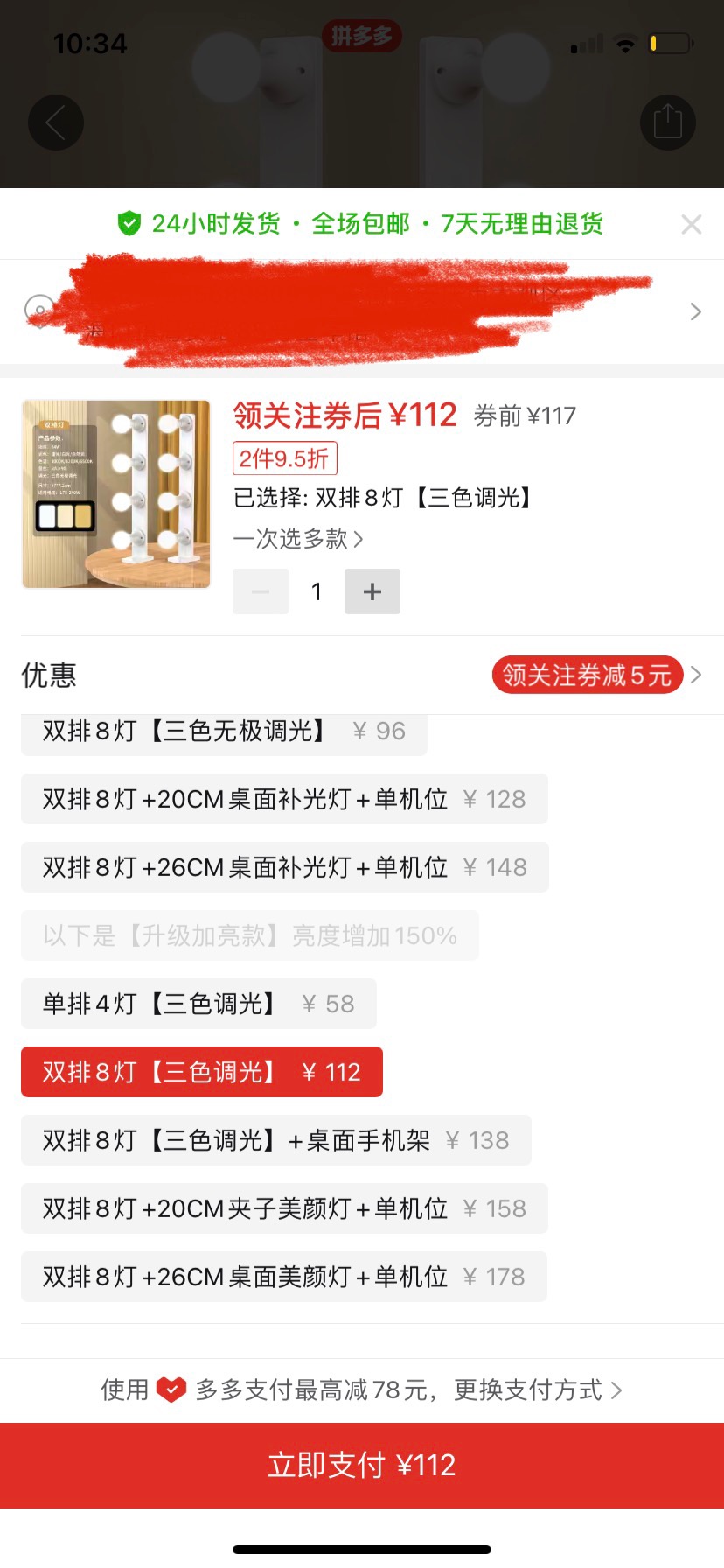Pick 双排8灯【三色调光】+桌面手机架 ¥138
The height and width of the screenshot is (1568, 724).
point(276,1140)
